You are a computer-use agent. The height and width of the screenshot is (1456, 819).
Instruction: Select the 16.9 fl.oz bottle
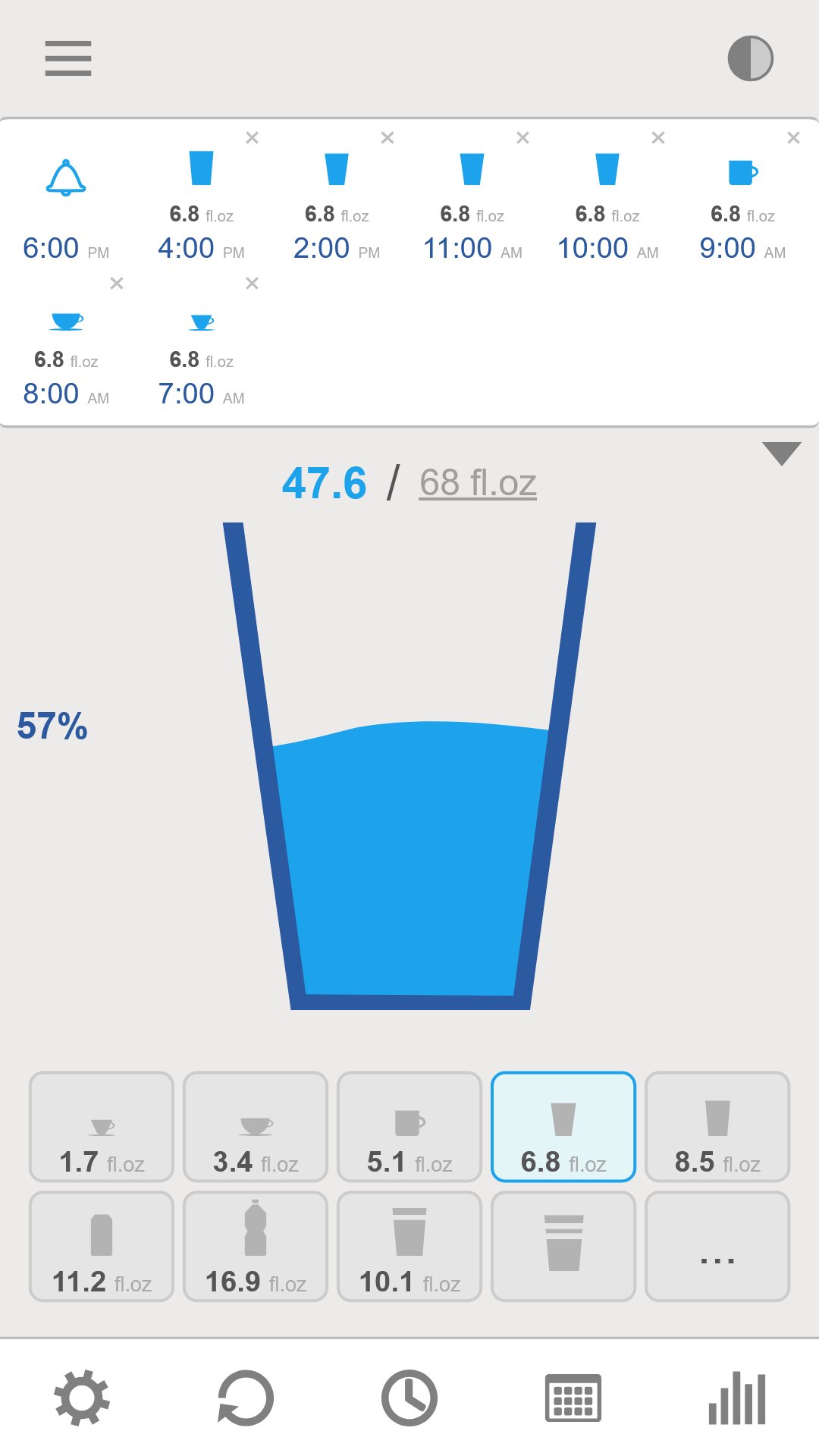[256, 1247]
